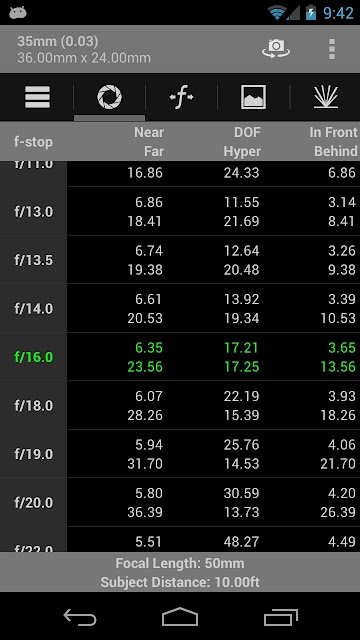Select the aperture tab

(109, 97)
